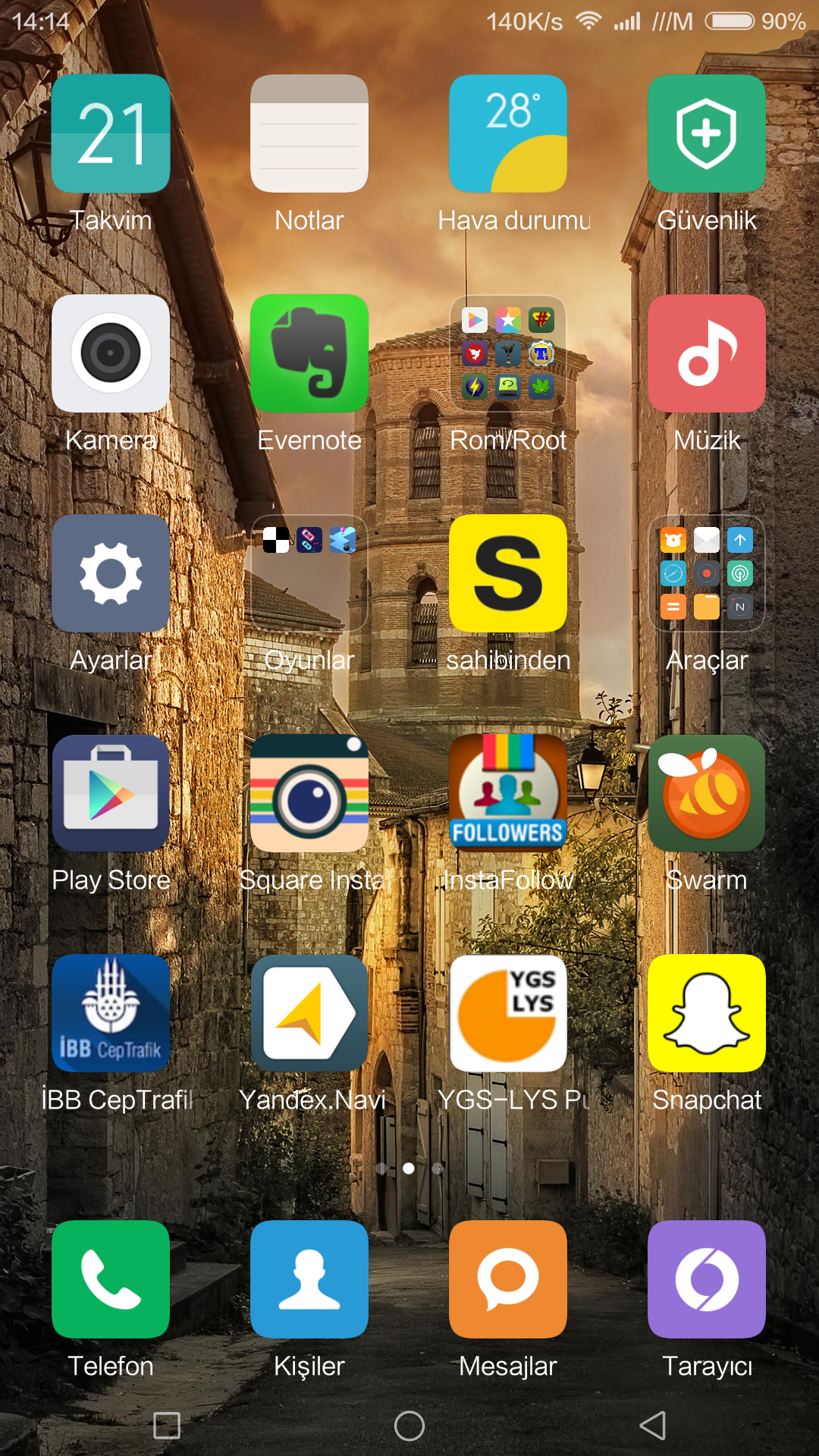Open Swarm check-in app
Image resolution: width=819 pixels, height=1456 pixels.
707,793
